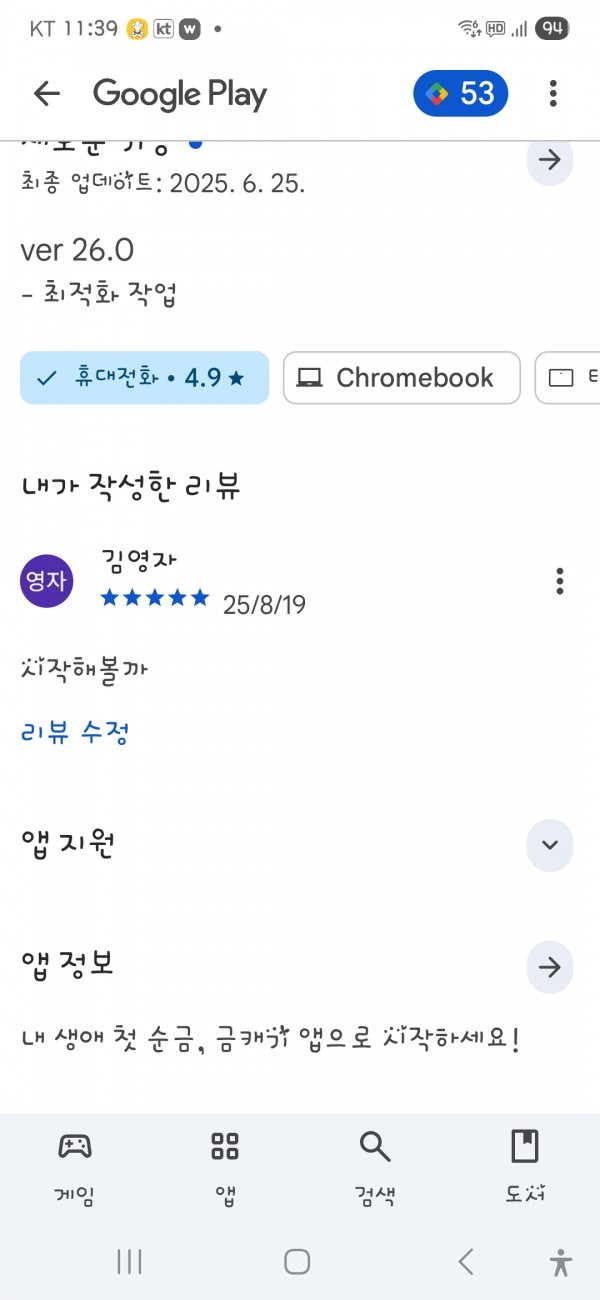Go back using the app bar arrow
This screenshot has width=600, height=1300.
click(x=47, y=94)
